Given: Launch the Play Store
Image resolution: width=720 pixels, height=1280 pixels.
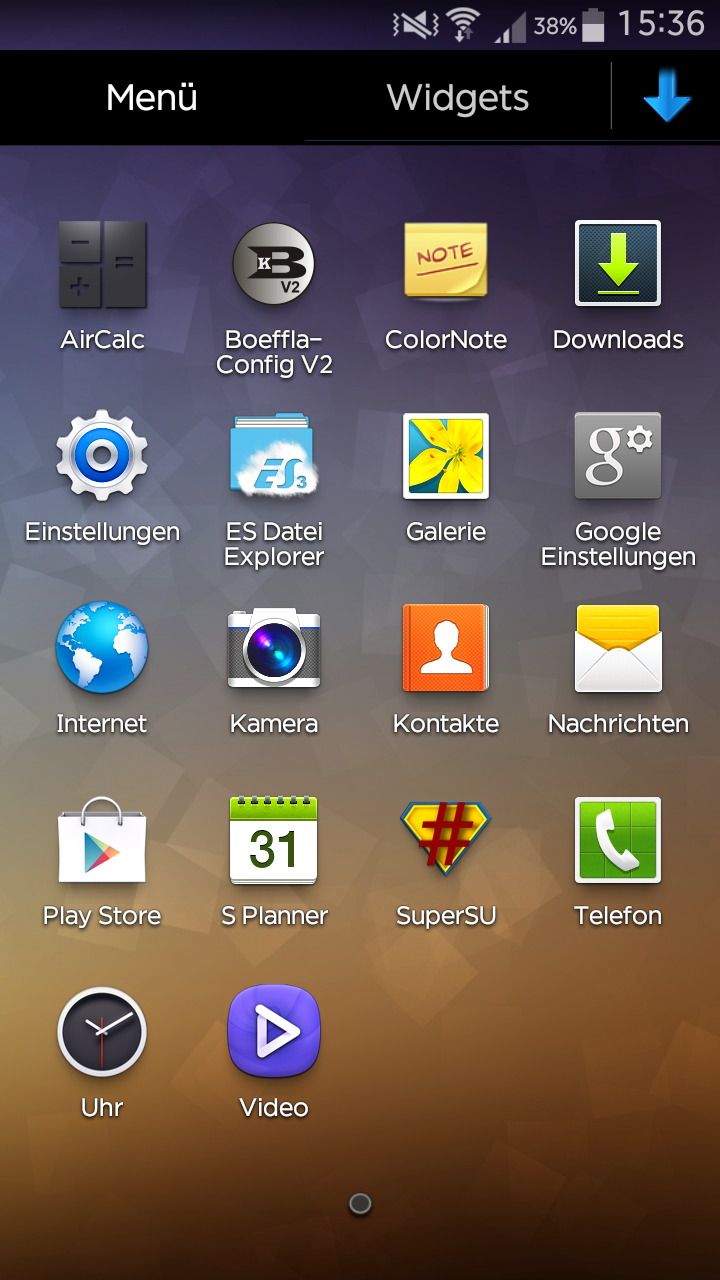Looking at the screenshot, I should tap(102, 840).
